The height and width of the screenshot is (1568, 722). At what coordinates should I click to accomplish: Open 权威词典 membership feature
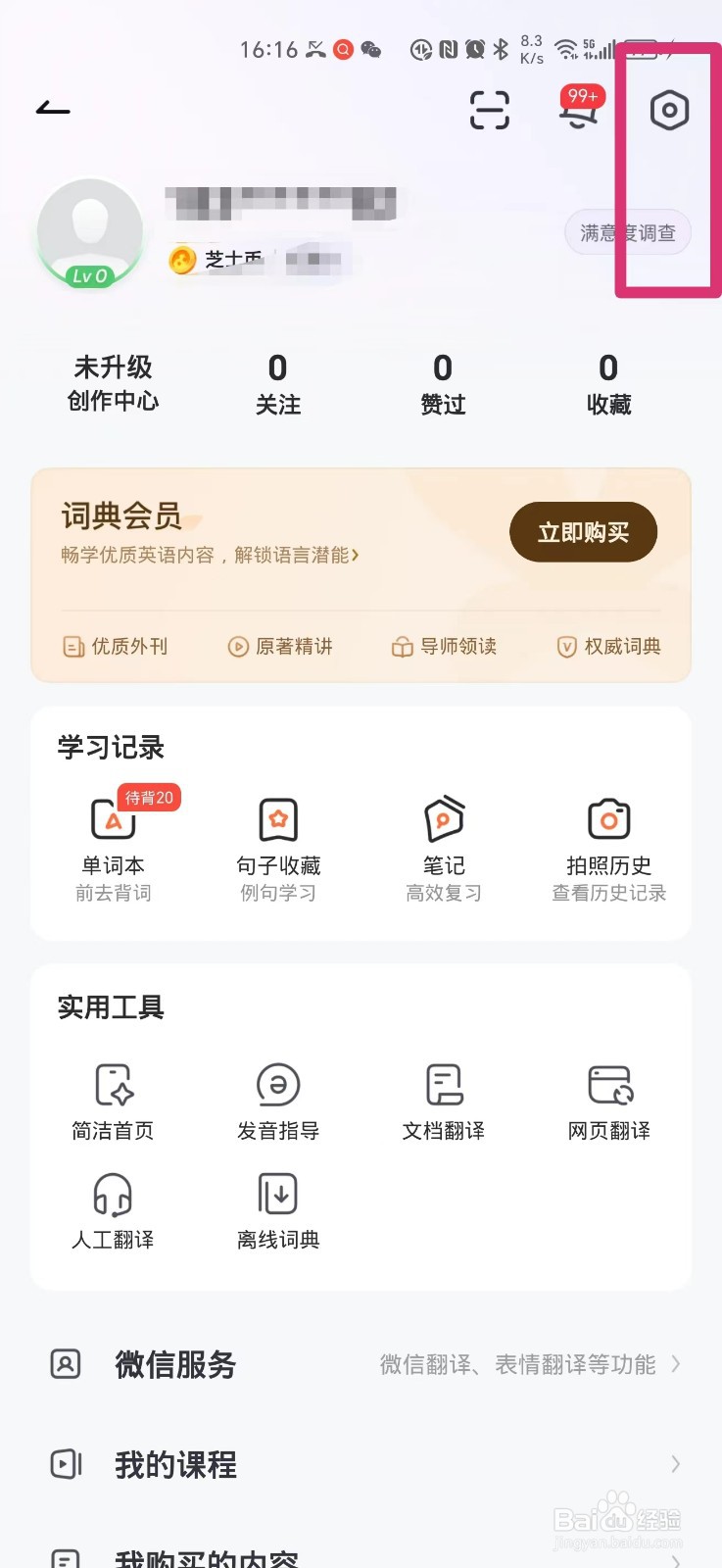[607, 647]
